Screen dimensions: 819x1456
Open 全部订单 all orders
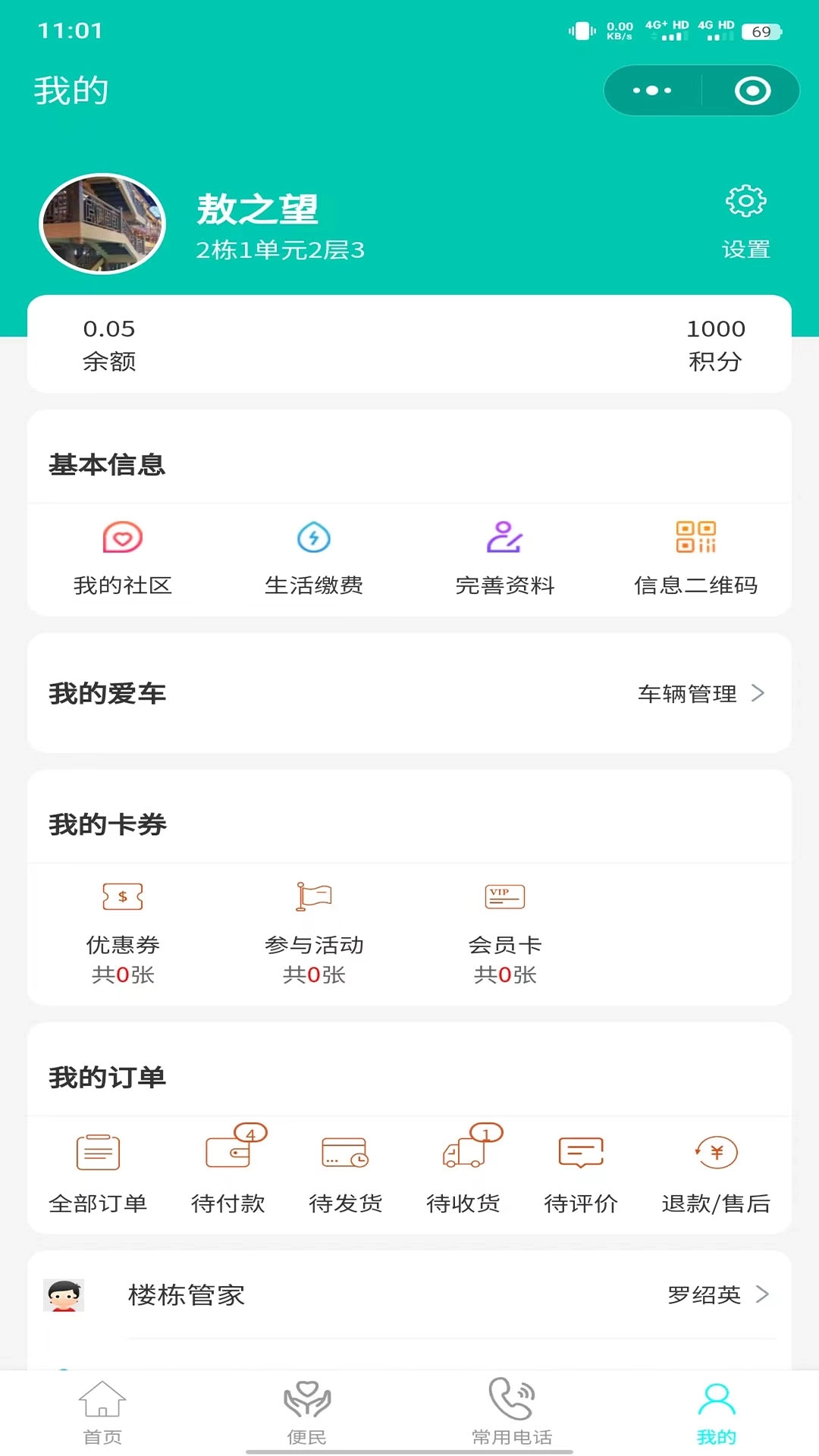[99, 1168]
